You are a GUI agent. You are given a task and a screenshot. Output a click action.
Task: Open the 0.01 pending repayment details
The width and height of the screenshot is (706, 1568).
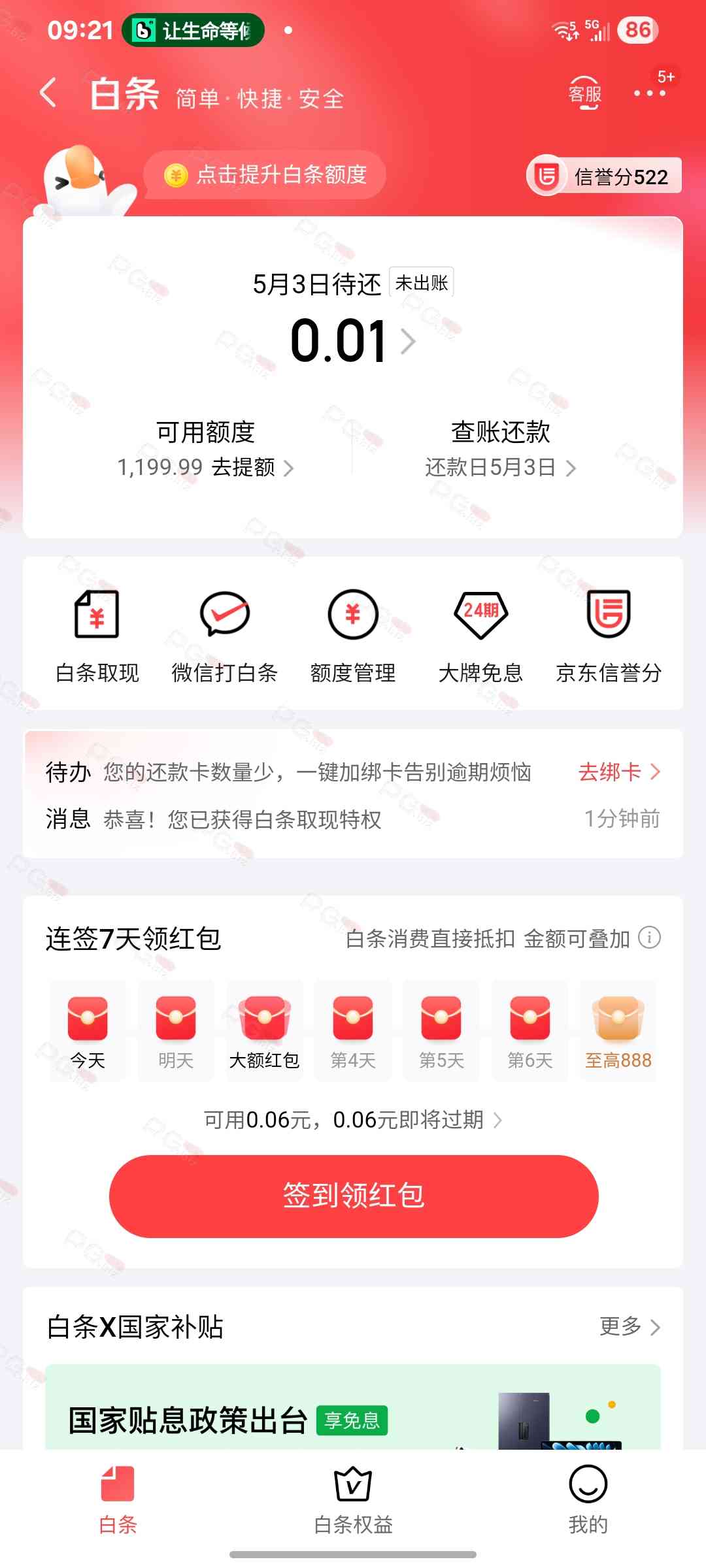[x=353, y=341]
